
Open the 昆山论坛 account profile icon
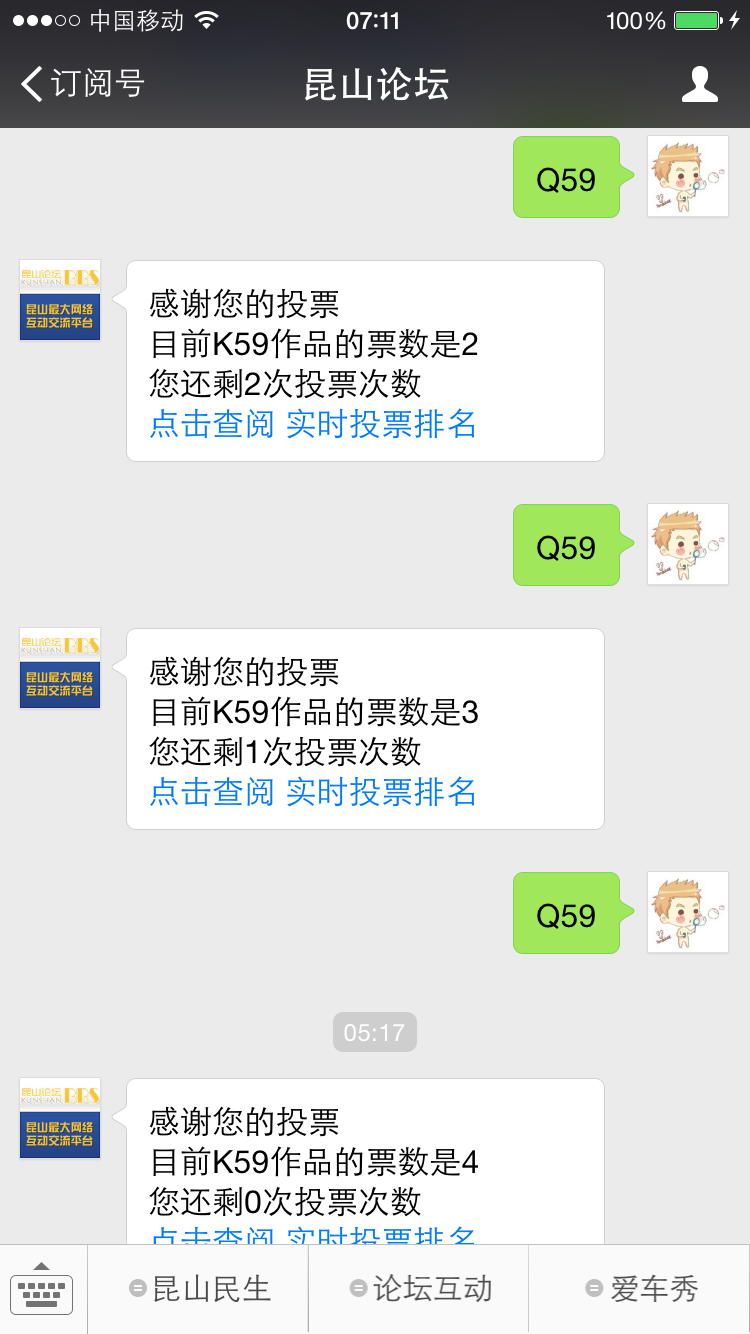pos(700,84)
